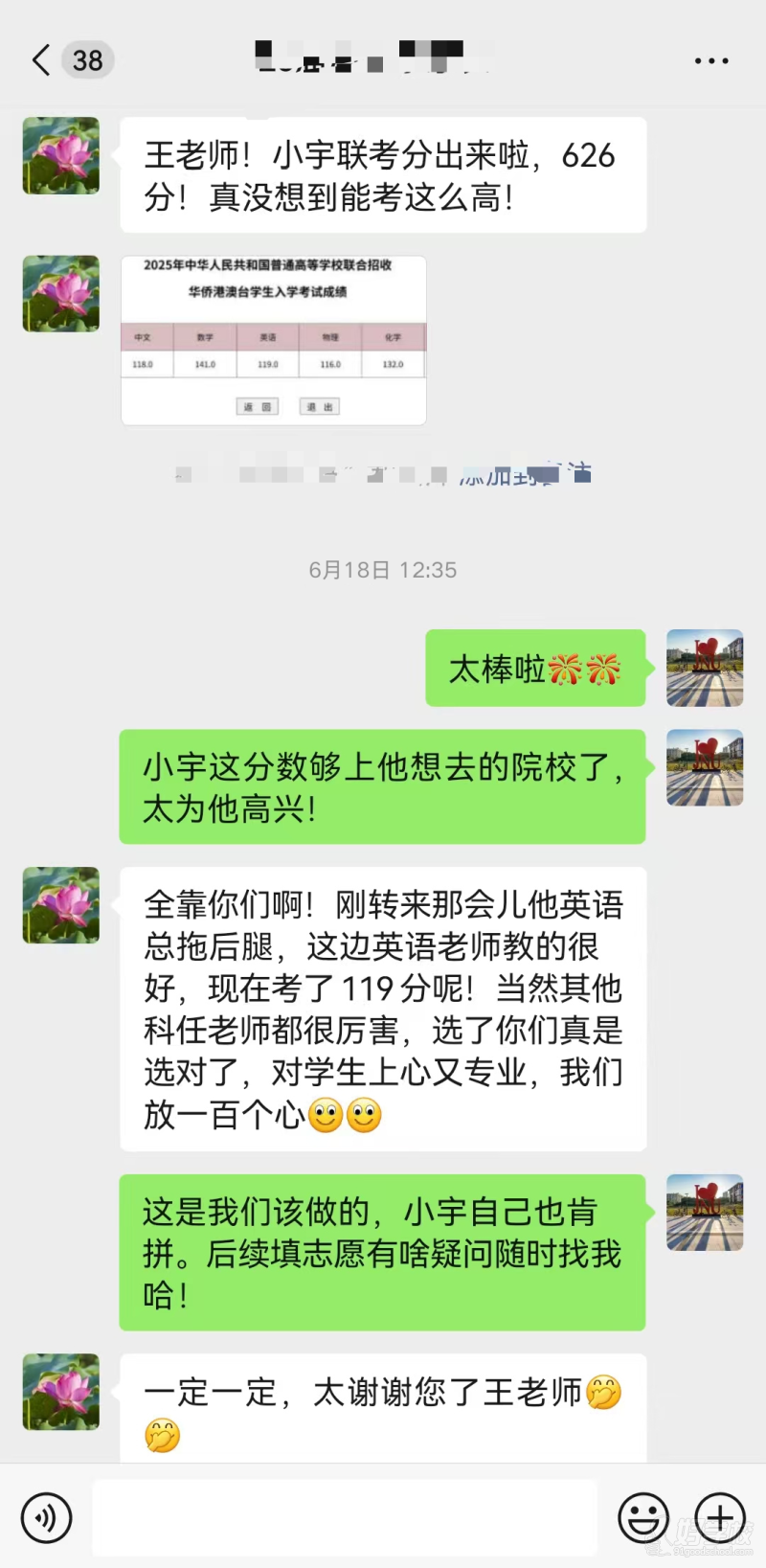Open the plus attachments menu
766x1568 pixels.
720,1517
